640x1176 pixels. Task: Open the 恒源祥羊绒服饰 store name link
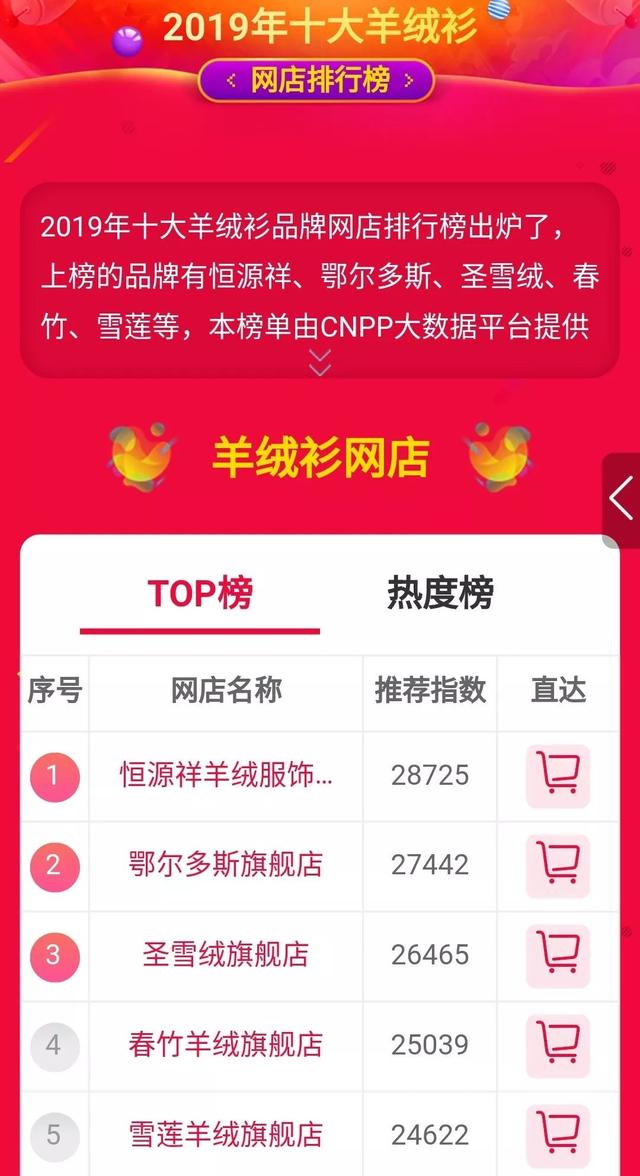click(226, 775)
